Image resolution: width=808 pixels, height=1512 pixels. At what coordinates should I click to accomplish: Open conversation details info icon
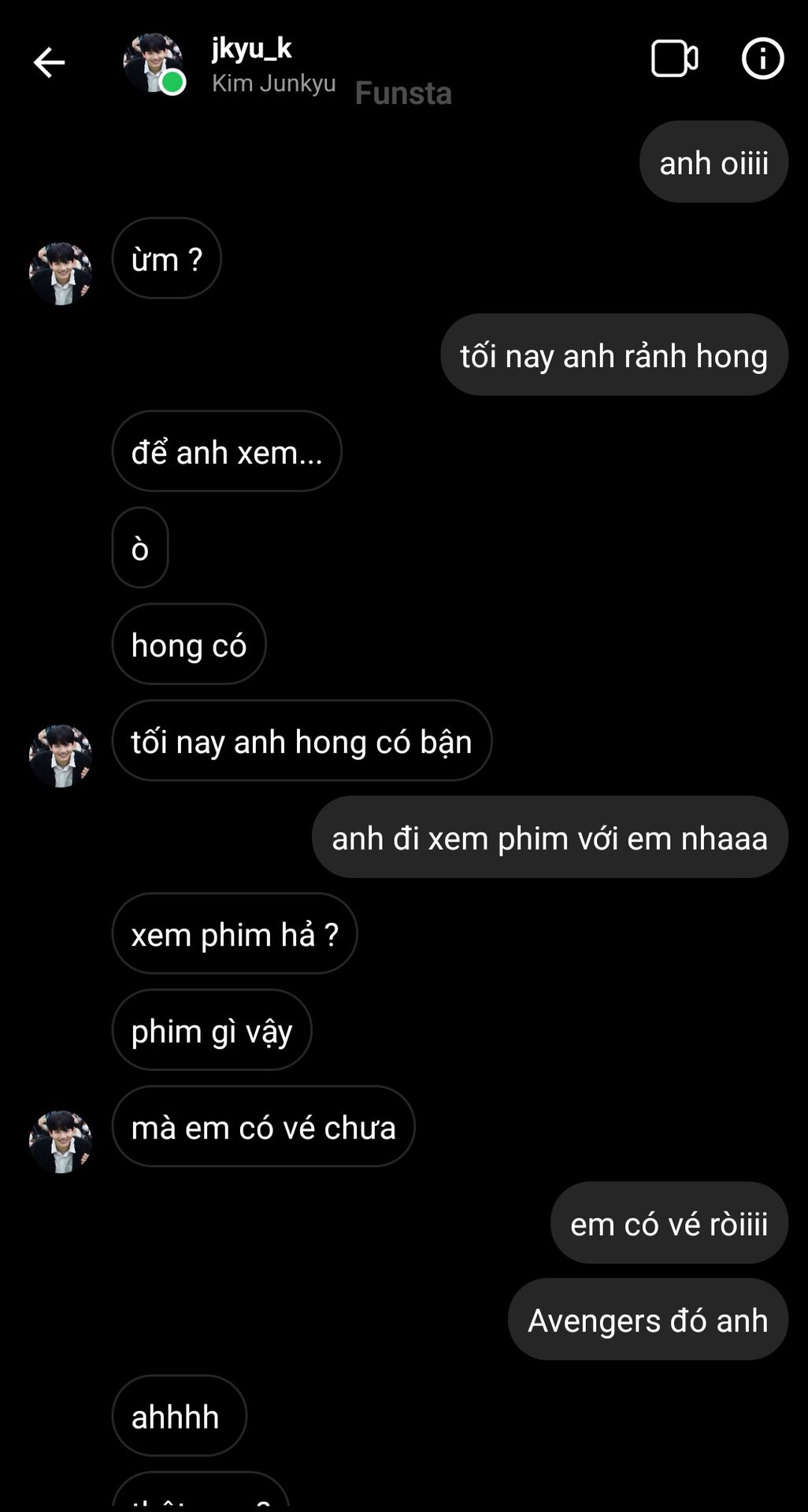(762, 58)
